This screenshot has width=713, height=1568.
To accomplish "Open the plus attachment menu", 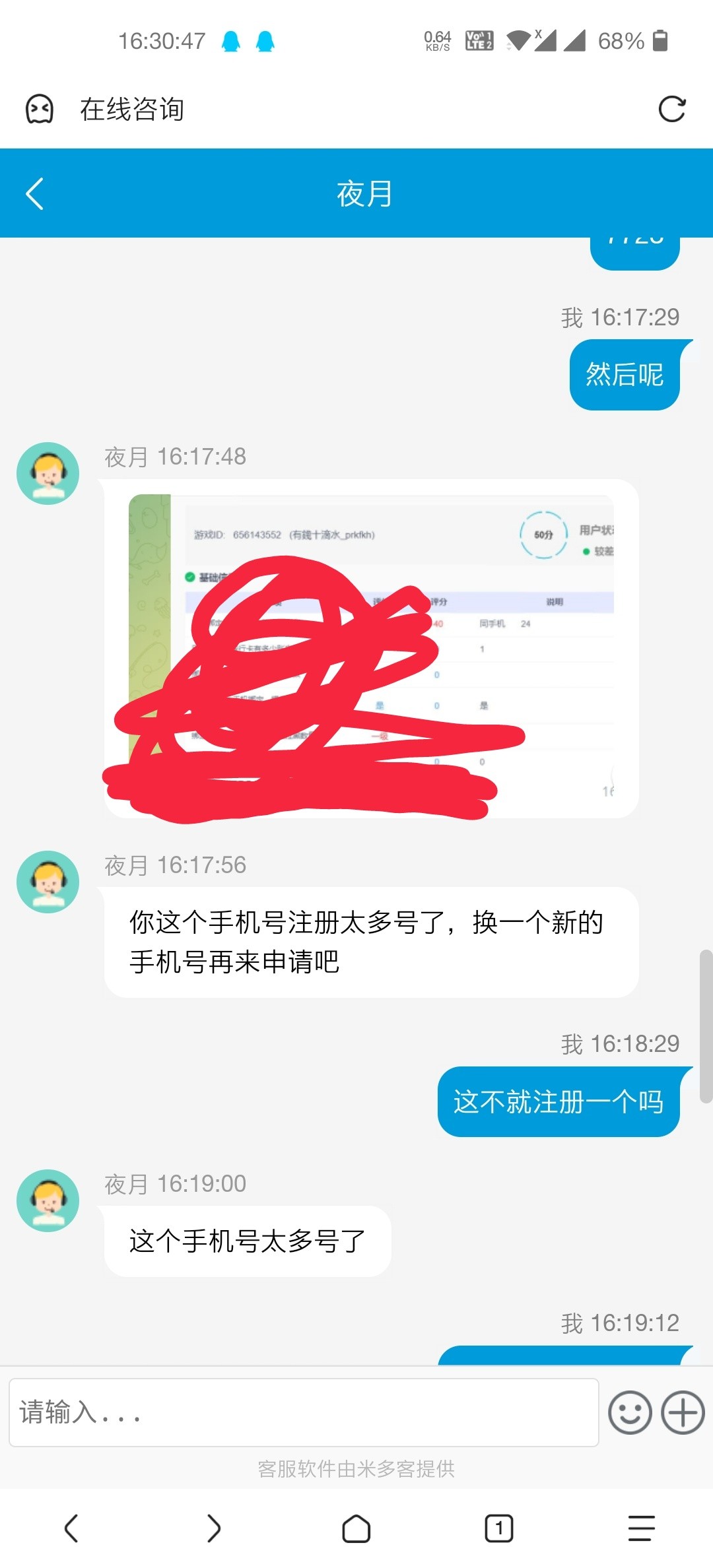I will [x=683, y=1412].
